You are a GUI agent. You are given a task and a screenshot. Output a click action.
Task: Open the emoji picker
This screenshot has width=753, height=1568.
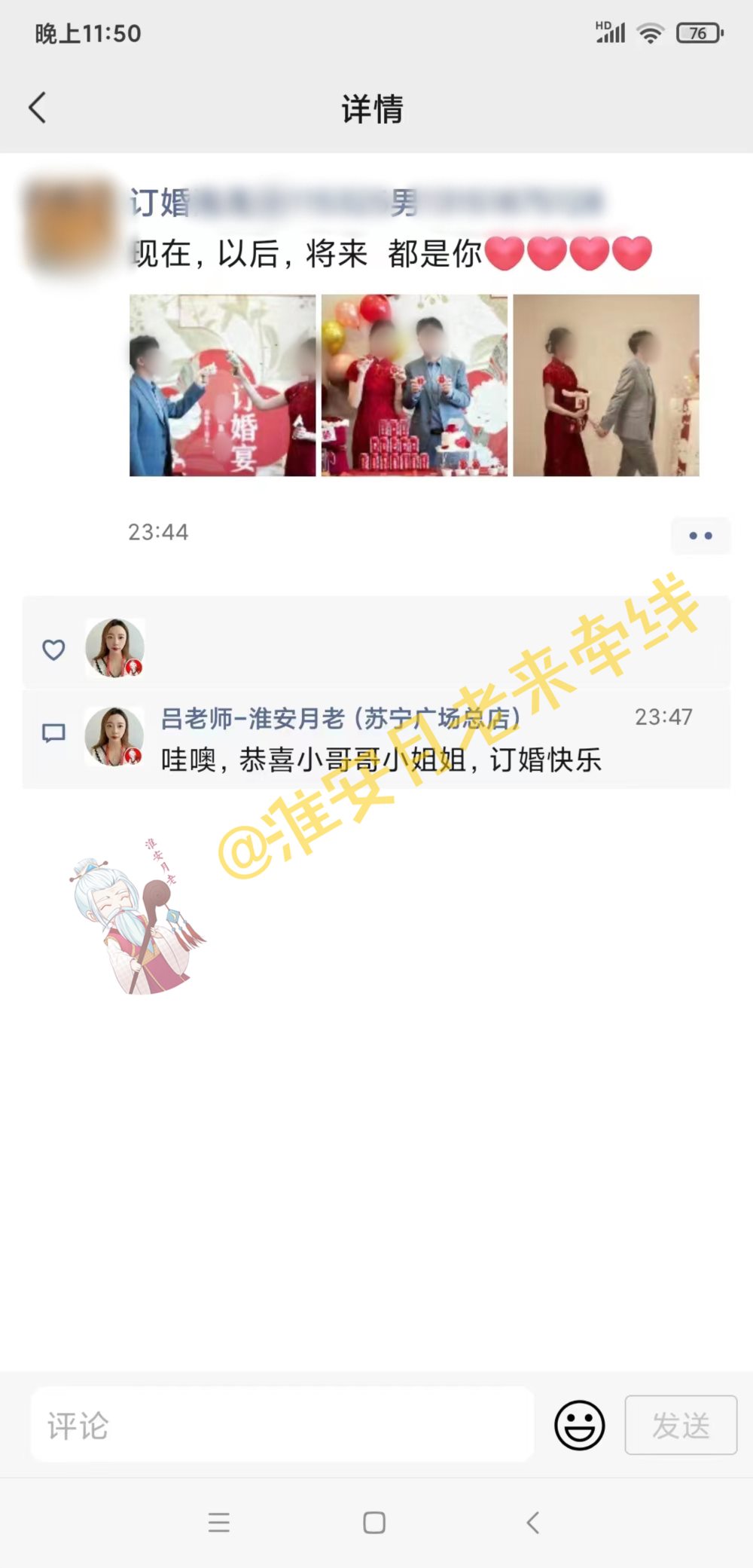point(579,1425)
